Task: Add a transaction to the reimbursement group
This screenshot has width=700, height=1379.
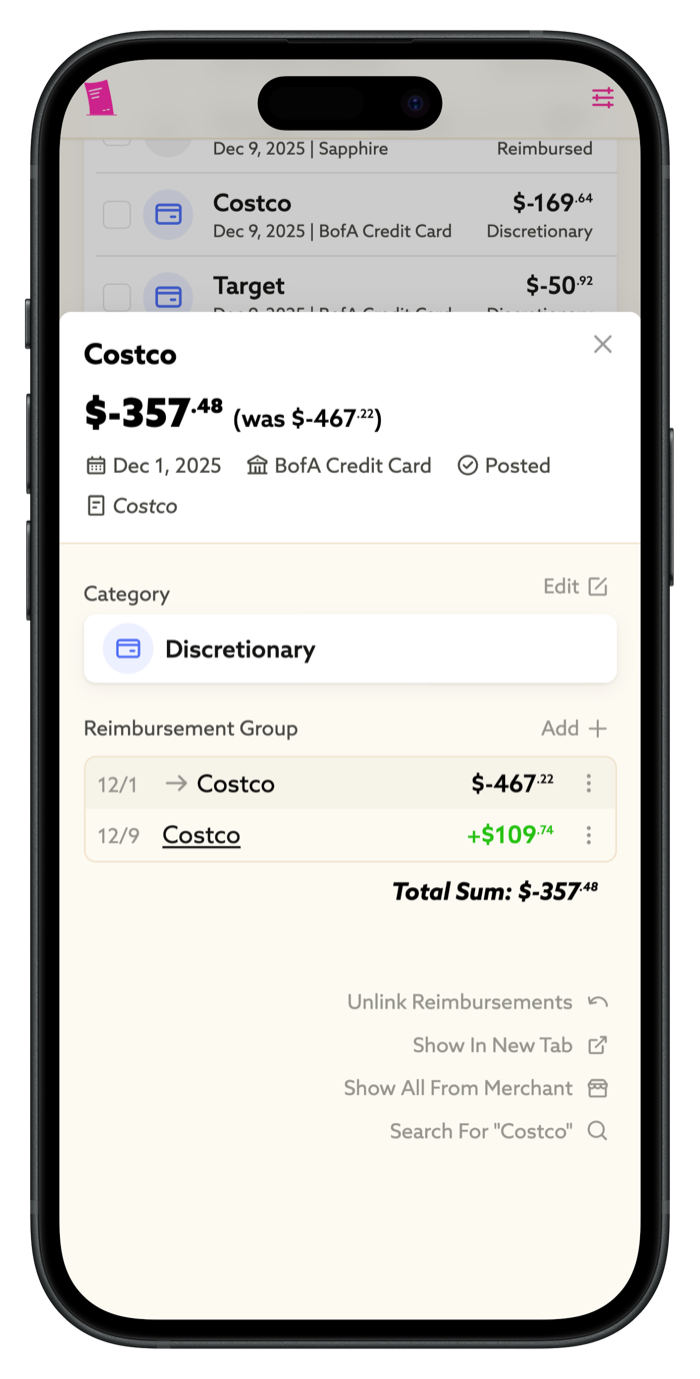Action: pos(574,728)
